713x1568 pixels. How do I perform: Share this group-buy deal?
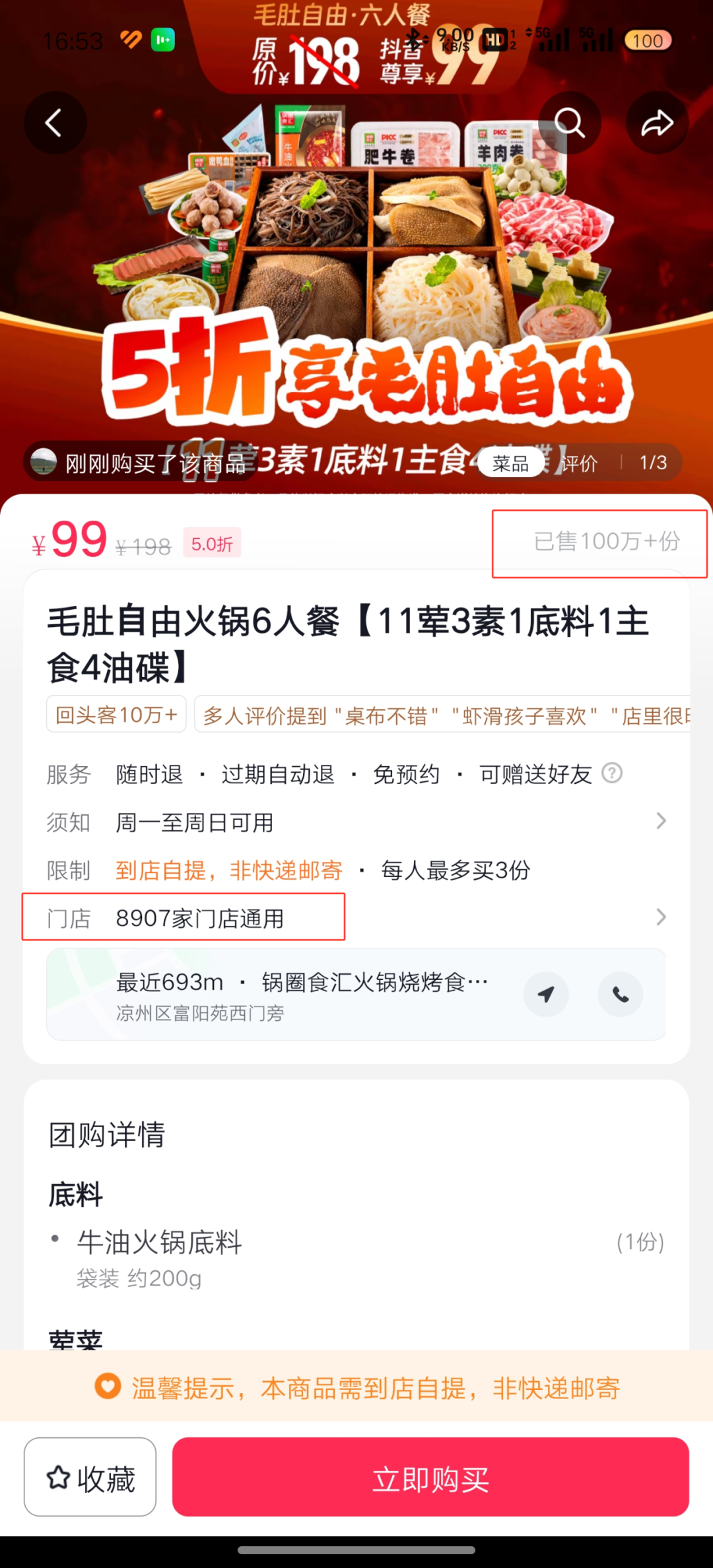[x=657, y=123]
